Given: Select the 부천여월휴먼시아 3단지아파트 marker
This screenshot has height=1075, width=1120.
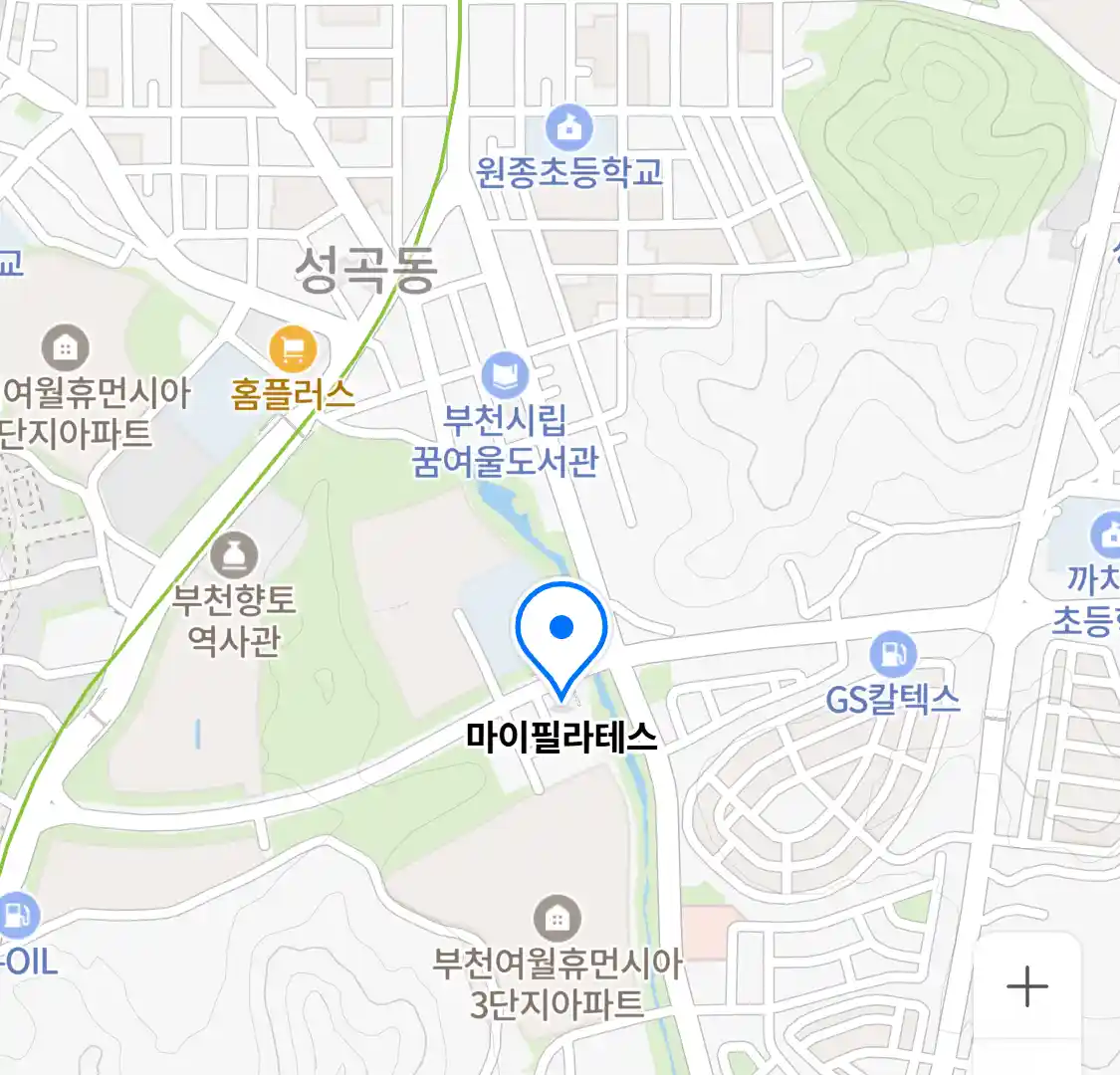Looking at the screenshot, I should click(557, 918).
